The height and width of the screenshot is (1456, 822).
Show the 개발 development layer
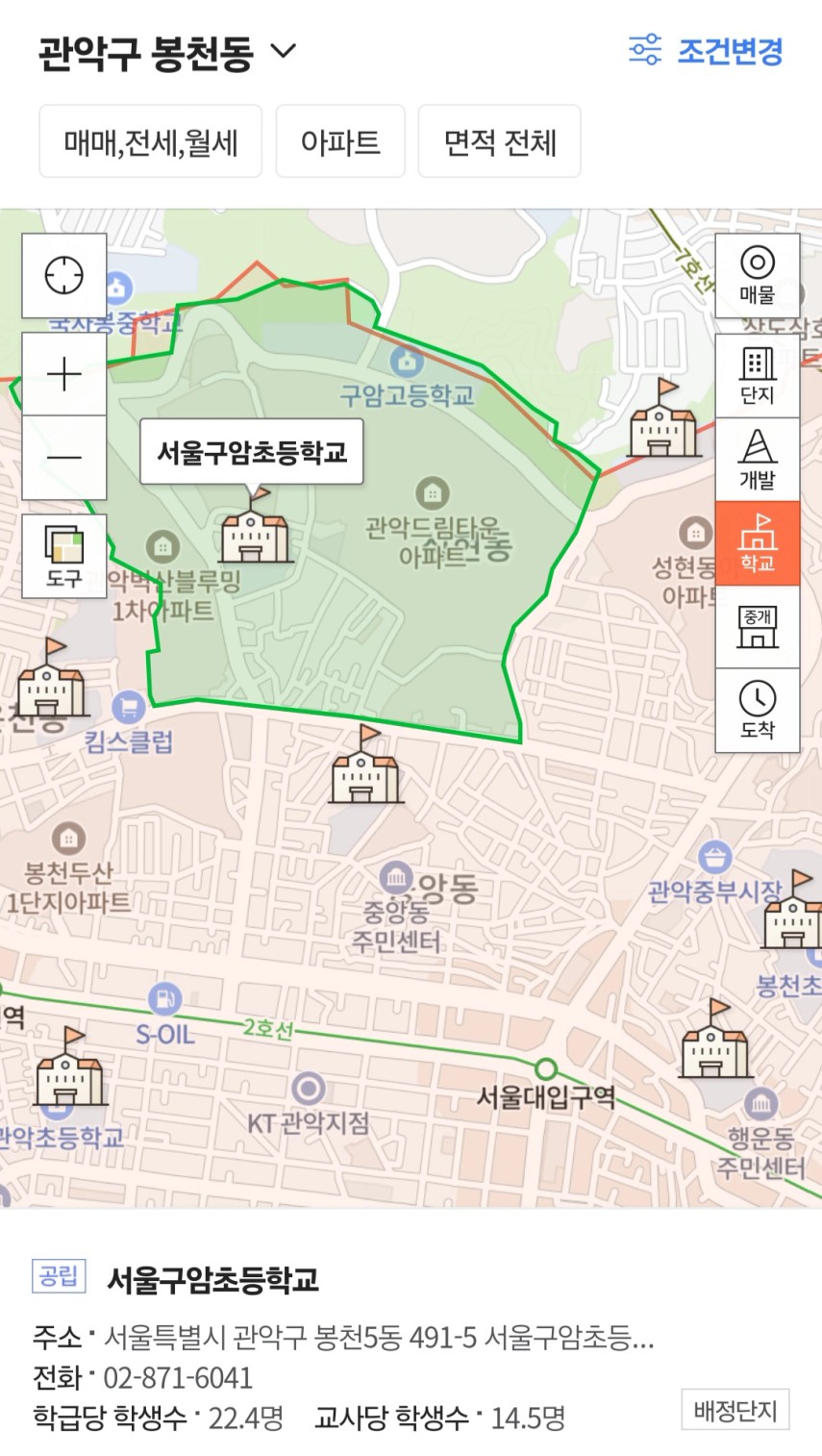coord(758,459)
